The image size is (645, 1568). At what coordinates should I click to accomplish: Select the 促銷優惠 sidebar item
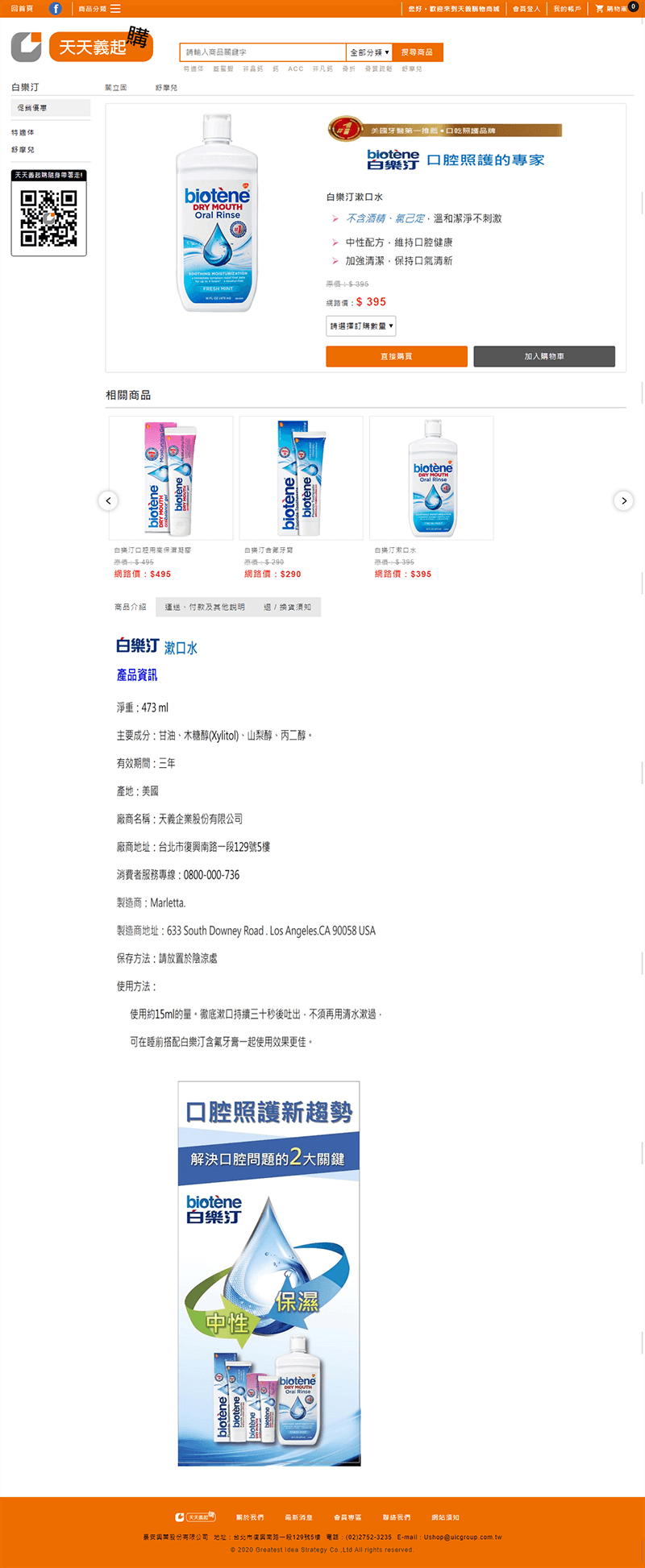(x=50, y=108)
